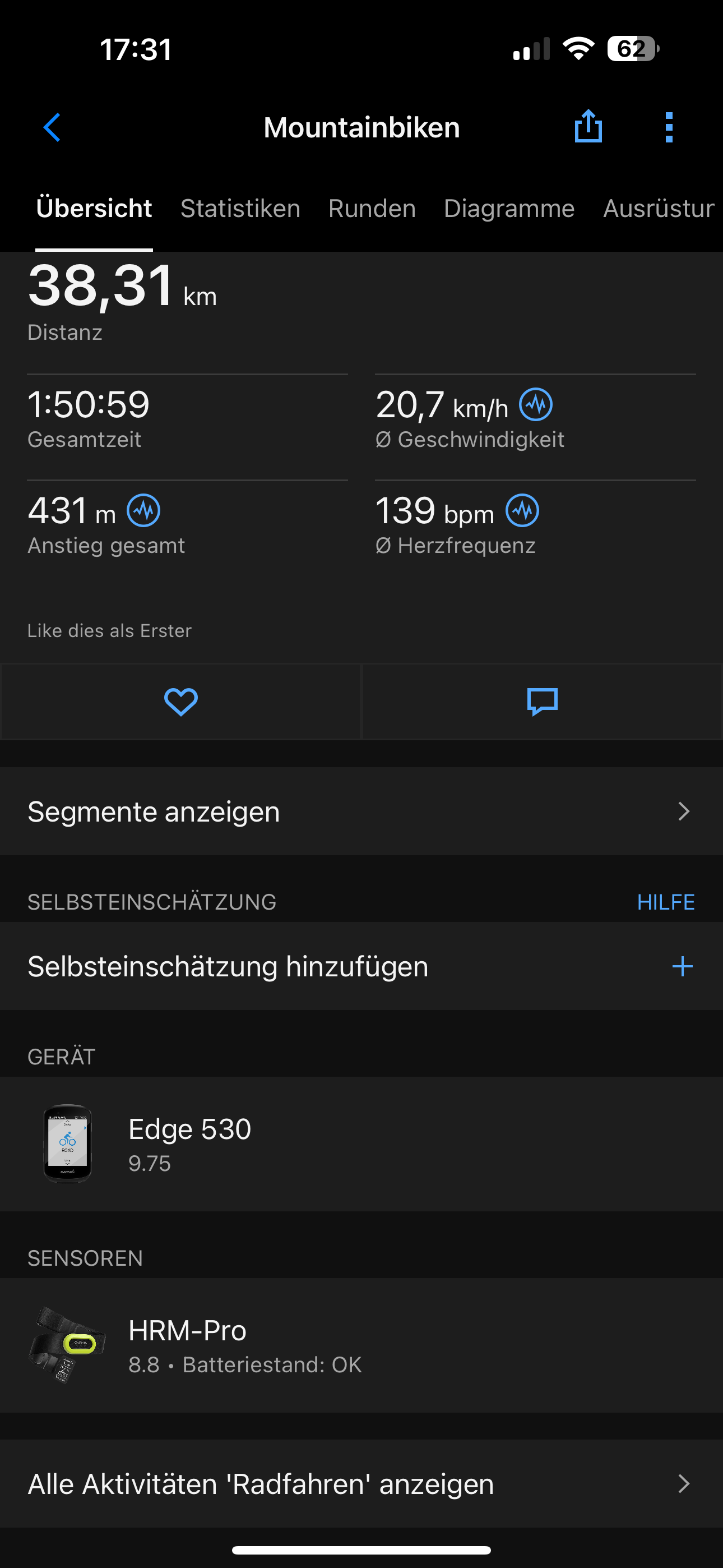Switch to the Runden tab
723x1568 pixels.
click(372, 209)
